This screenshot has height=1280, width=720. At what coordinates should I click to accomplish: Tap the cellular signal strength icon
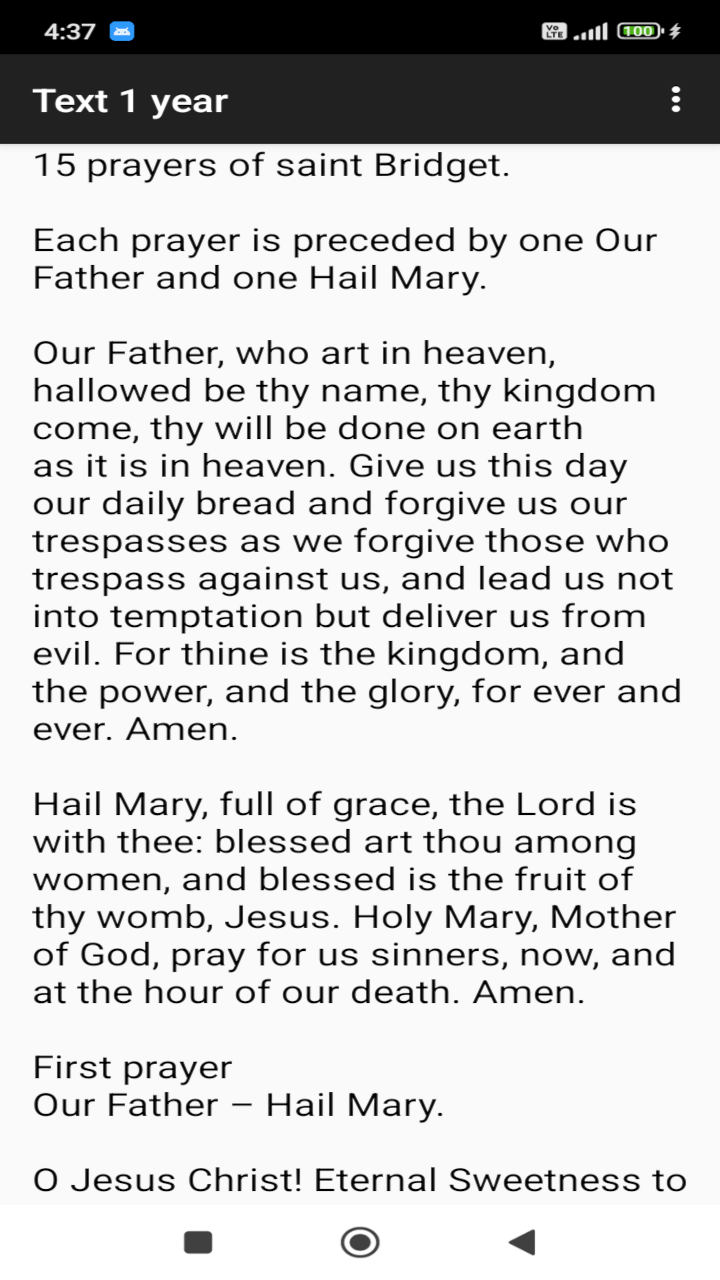[x=590, y=31]
